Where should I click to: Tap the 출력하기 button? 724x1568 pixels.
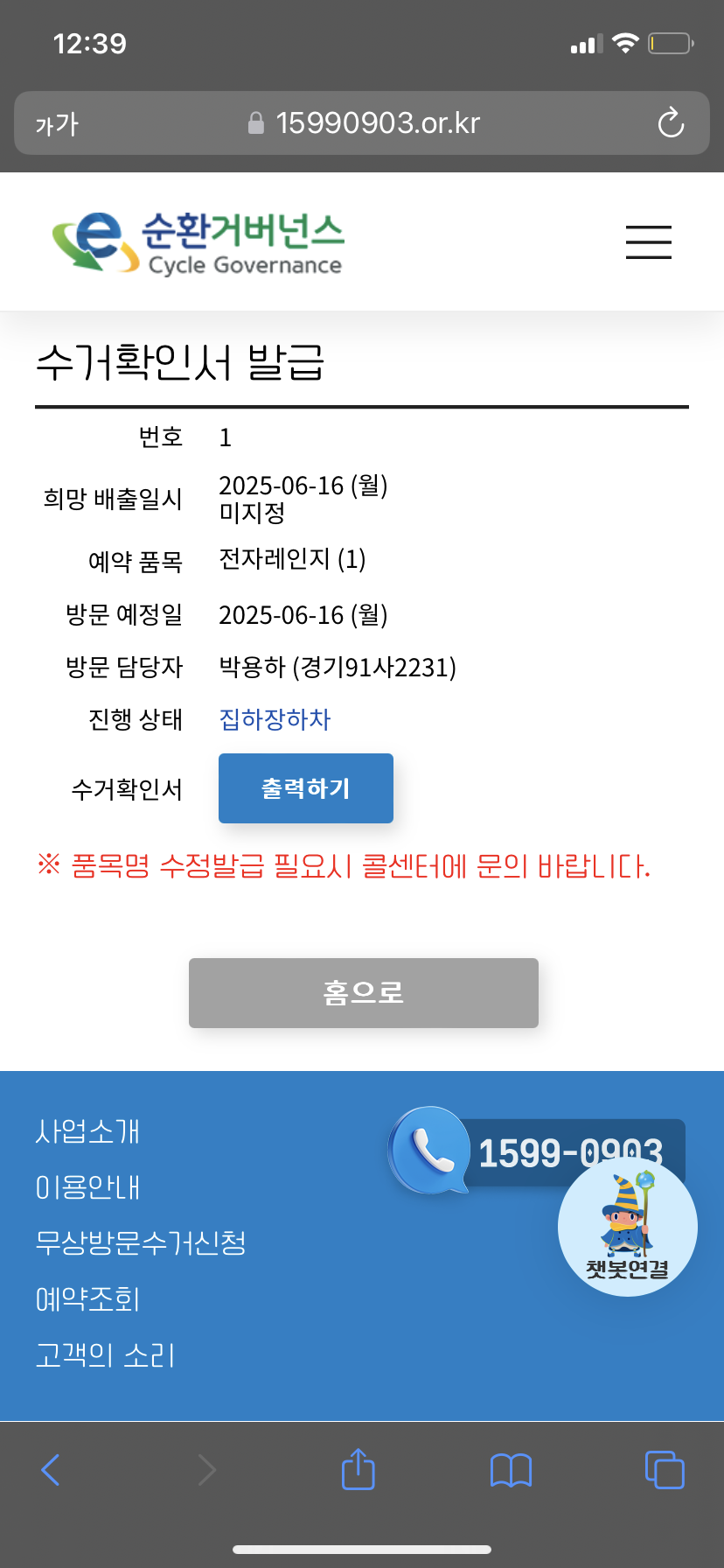coord(306,788)
